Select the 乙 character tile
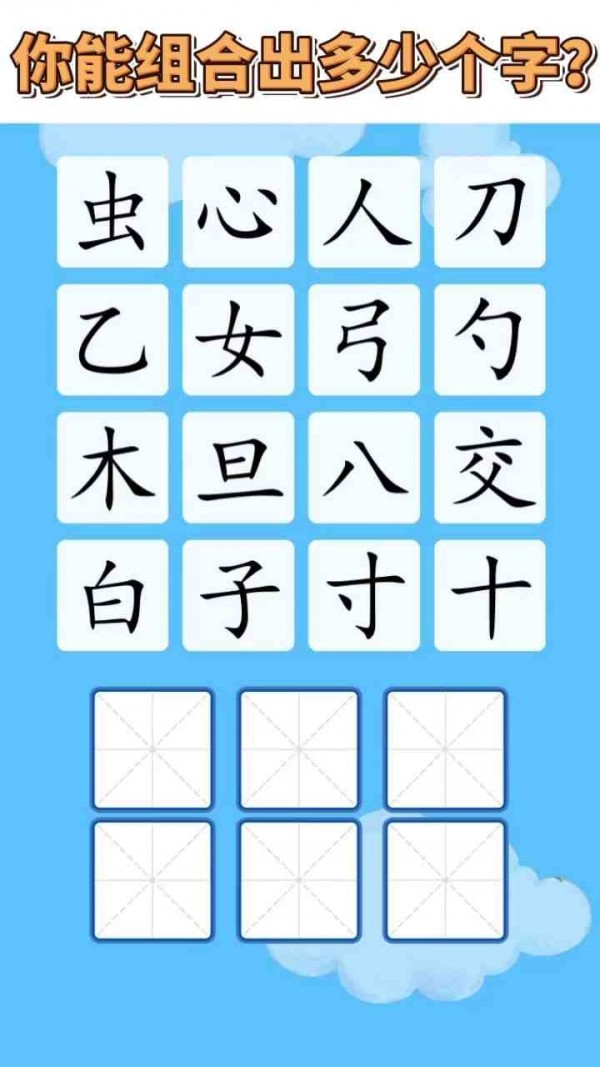The image size is (600, 1067). (112, 340)
